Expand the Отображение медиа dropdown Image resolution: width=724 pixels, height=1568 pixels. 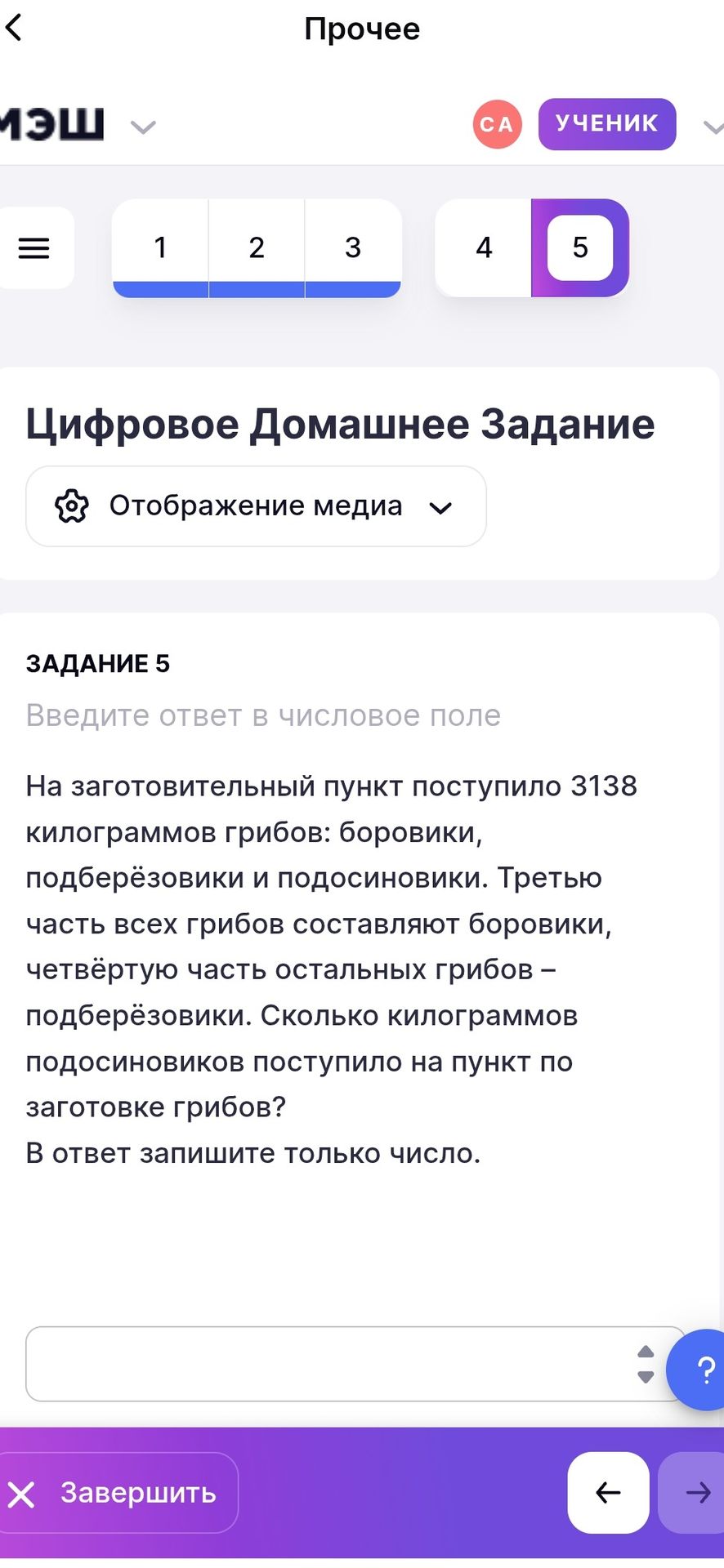[x=256, y=506]
